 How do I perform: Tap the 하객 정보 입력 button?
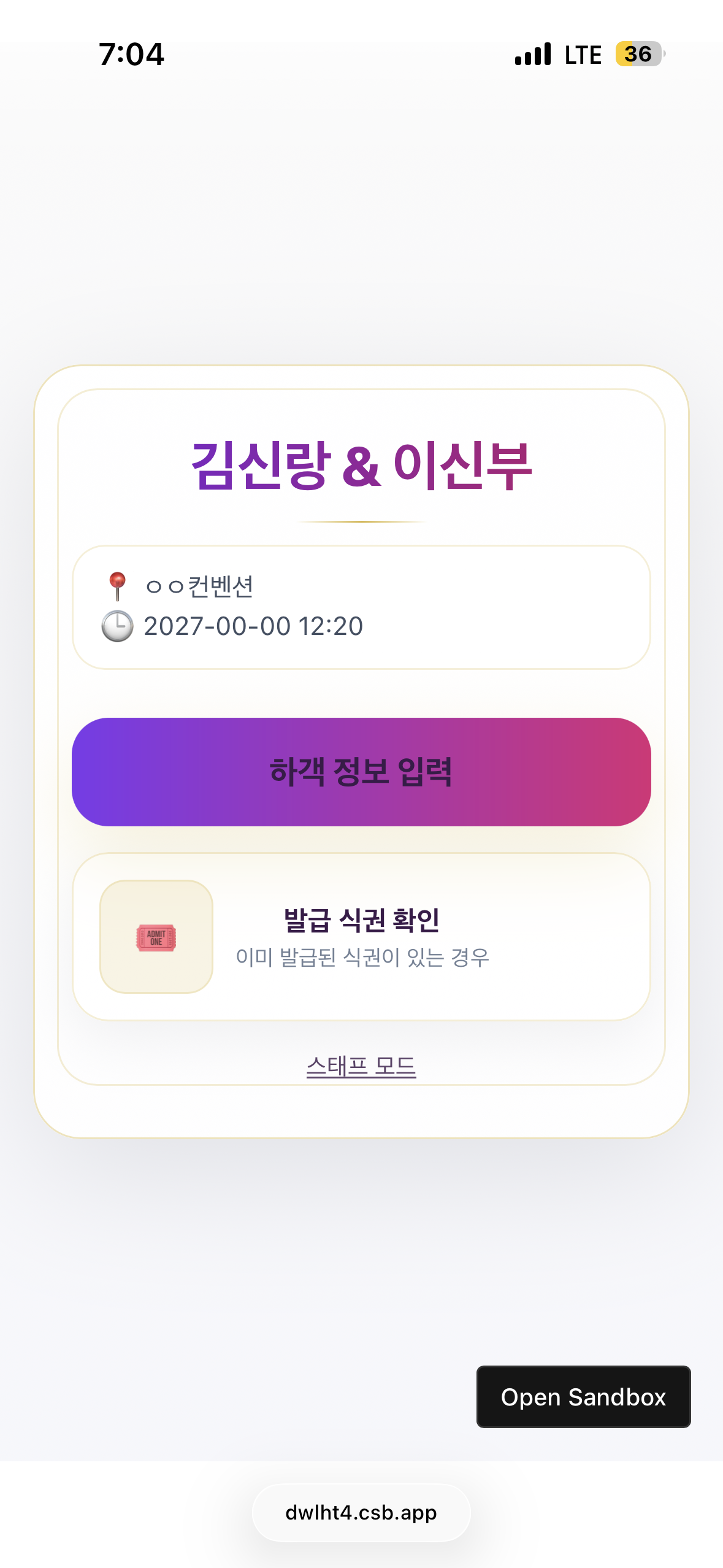tap(361, 772)
